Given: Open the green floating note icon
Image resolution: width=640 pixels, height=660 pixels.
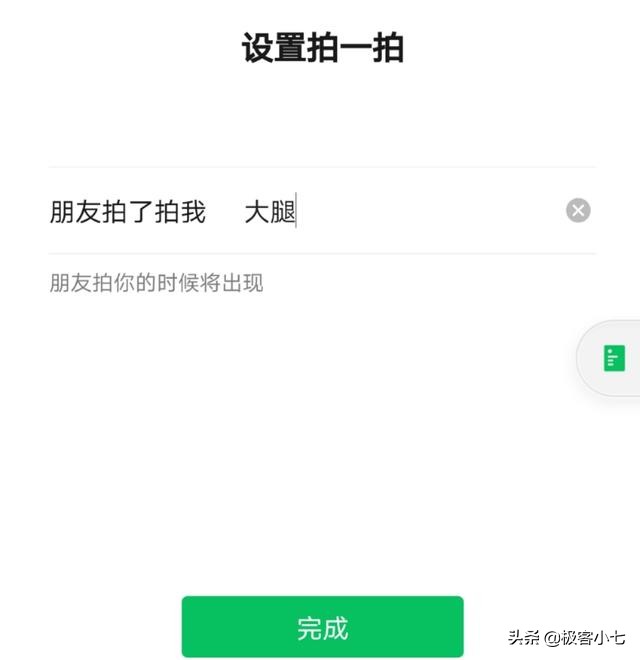Looking at the screenshot, I should tap(614, 358).
